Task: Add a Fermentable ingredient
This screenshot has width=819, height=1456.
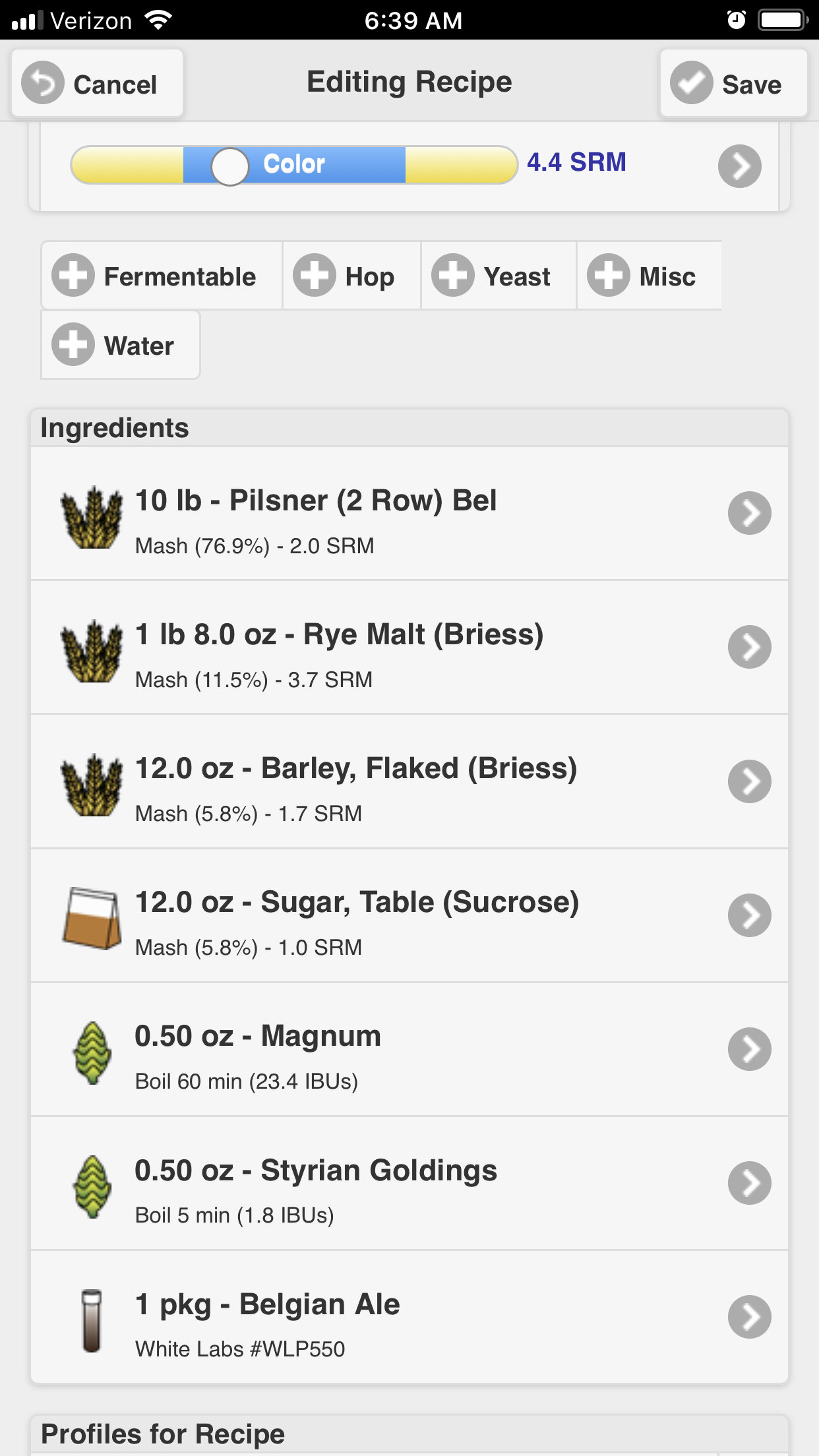Action: [x=162, y=276]
